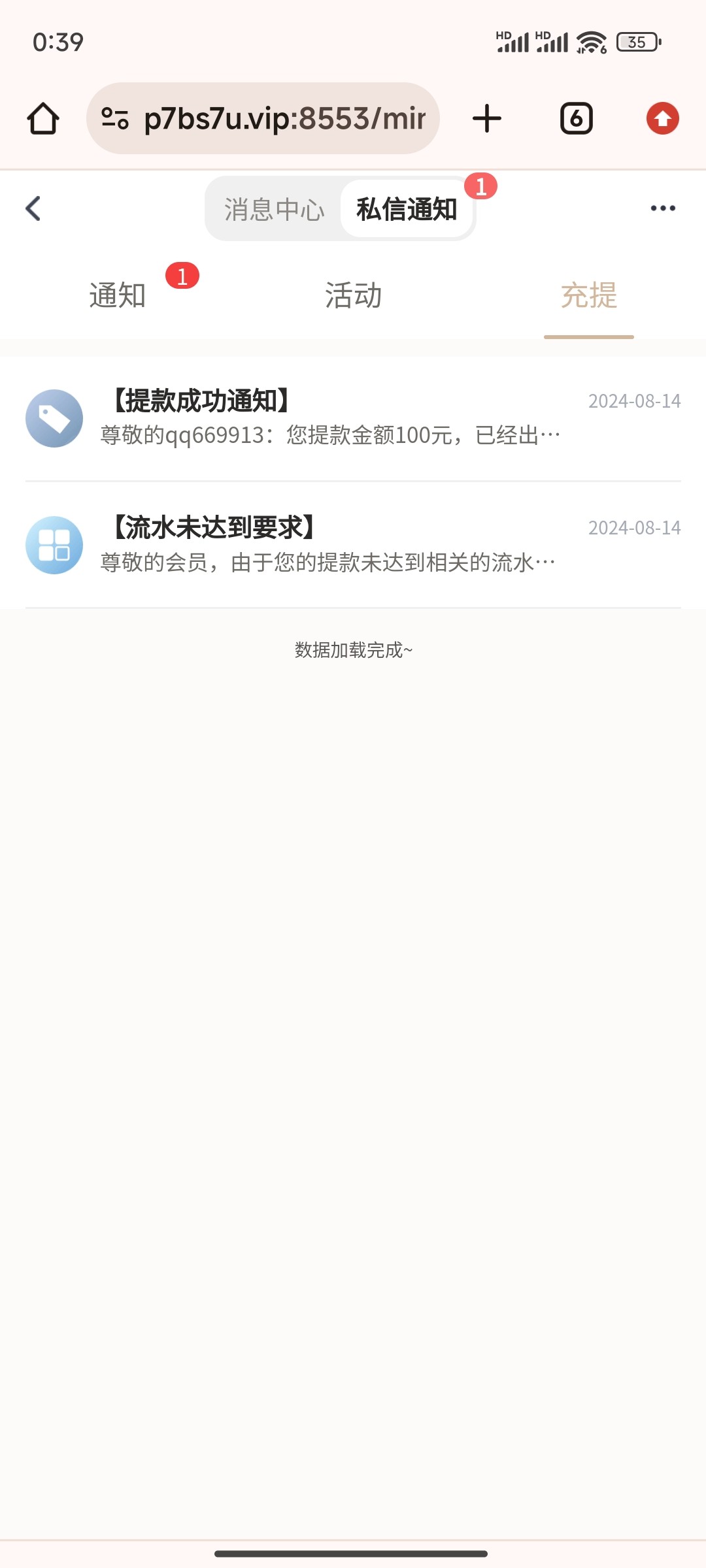Image resolution: width=706 pixels, height=1568 pixels.
Task: Tap the browser home button
Action: tap(43, 119)
